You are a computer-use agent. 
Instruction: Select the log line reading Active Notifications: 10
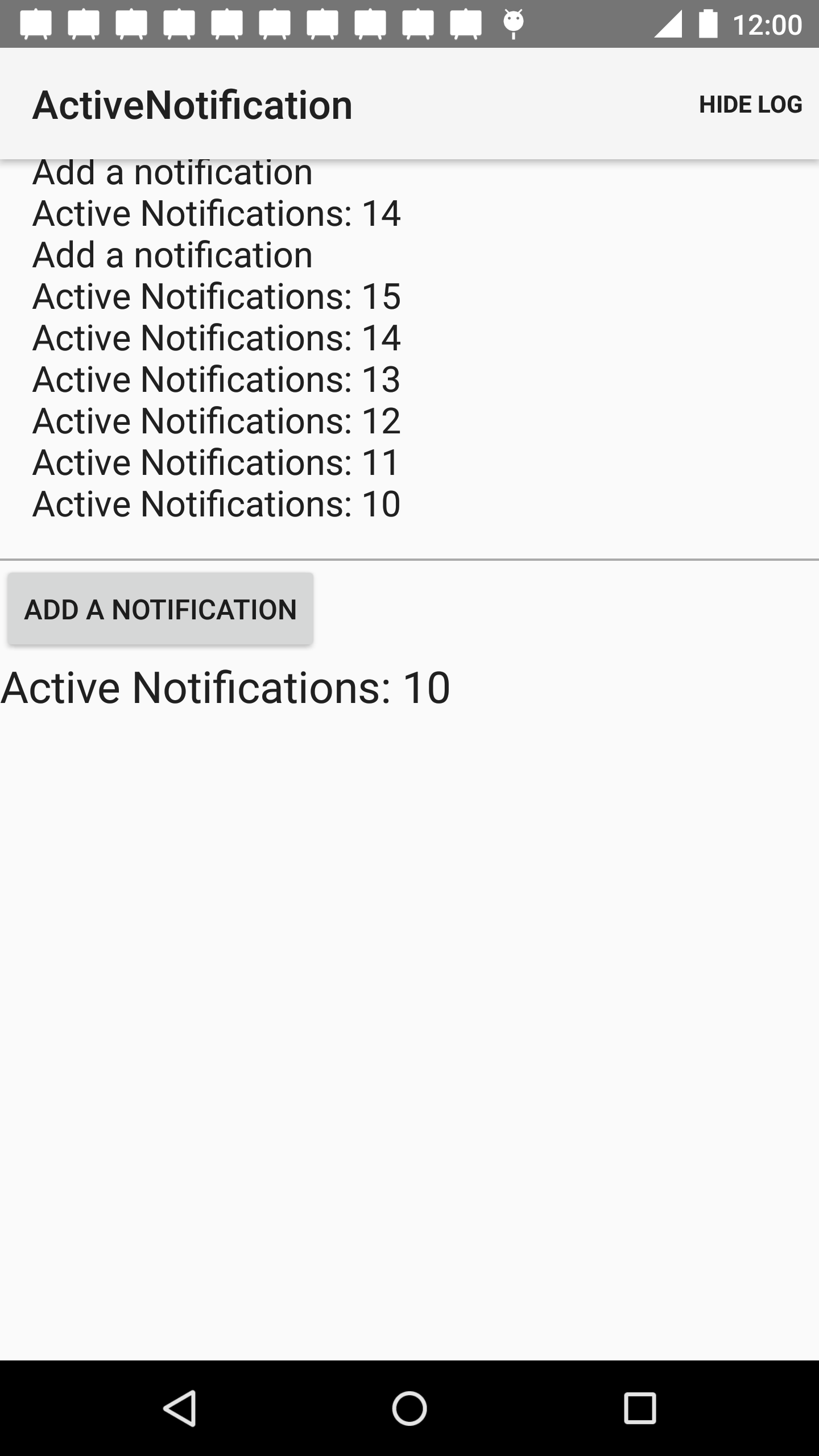coord(216,503)
